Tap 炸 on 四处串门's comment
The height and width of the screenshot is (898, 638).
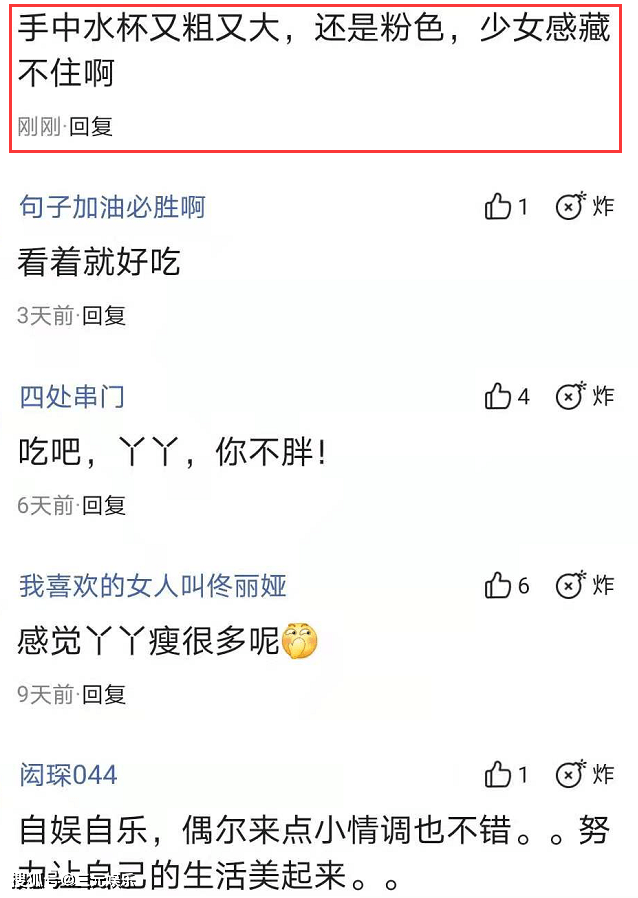click(585, 396)
